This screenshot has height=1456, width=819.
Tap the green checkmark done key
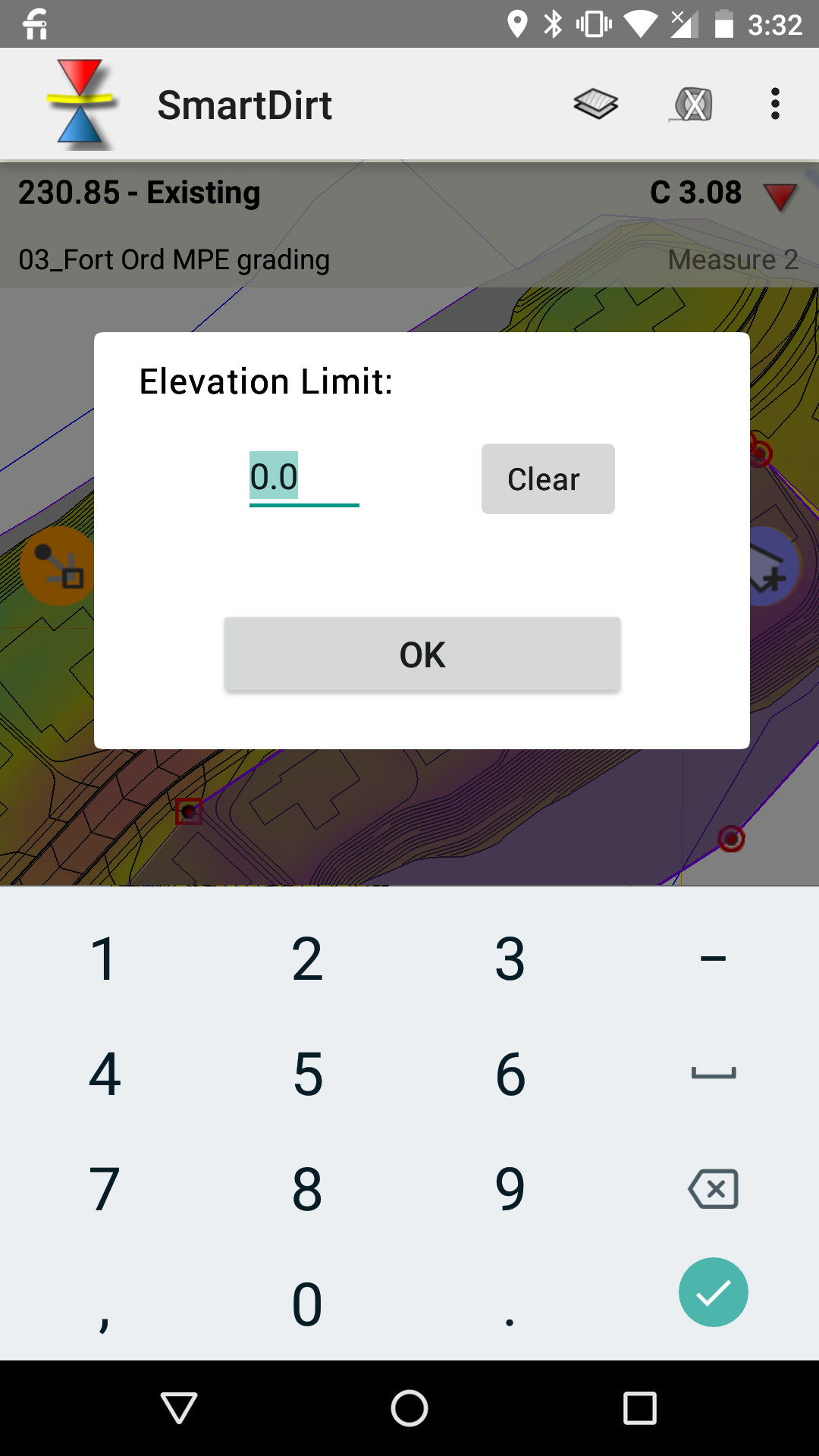713,1292
